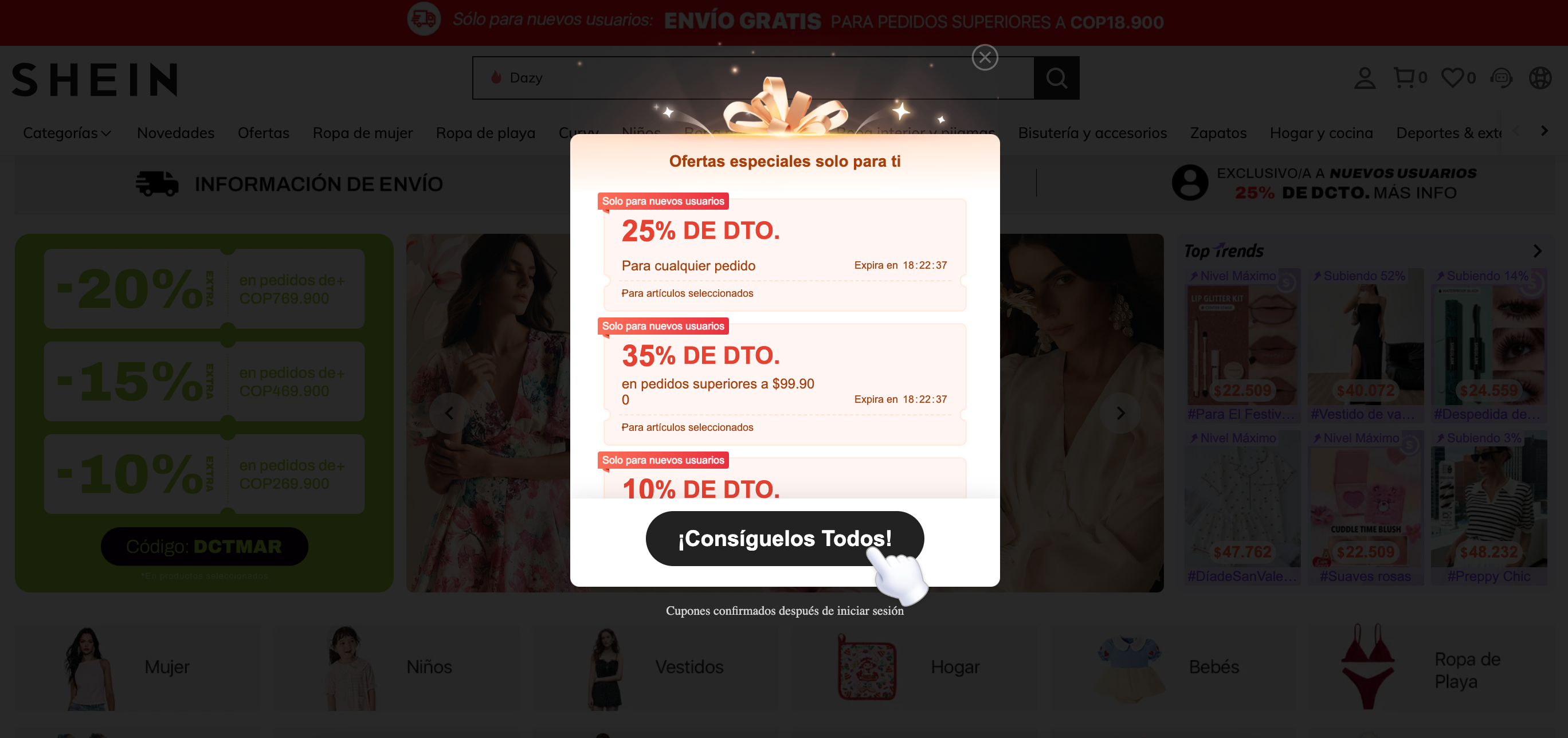The height and width of the screenshot is (738, 1568).
Task: Open the shopping cart
Action: 1405,78
